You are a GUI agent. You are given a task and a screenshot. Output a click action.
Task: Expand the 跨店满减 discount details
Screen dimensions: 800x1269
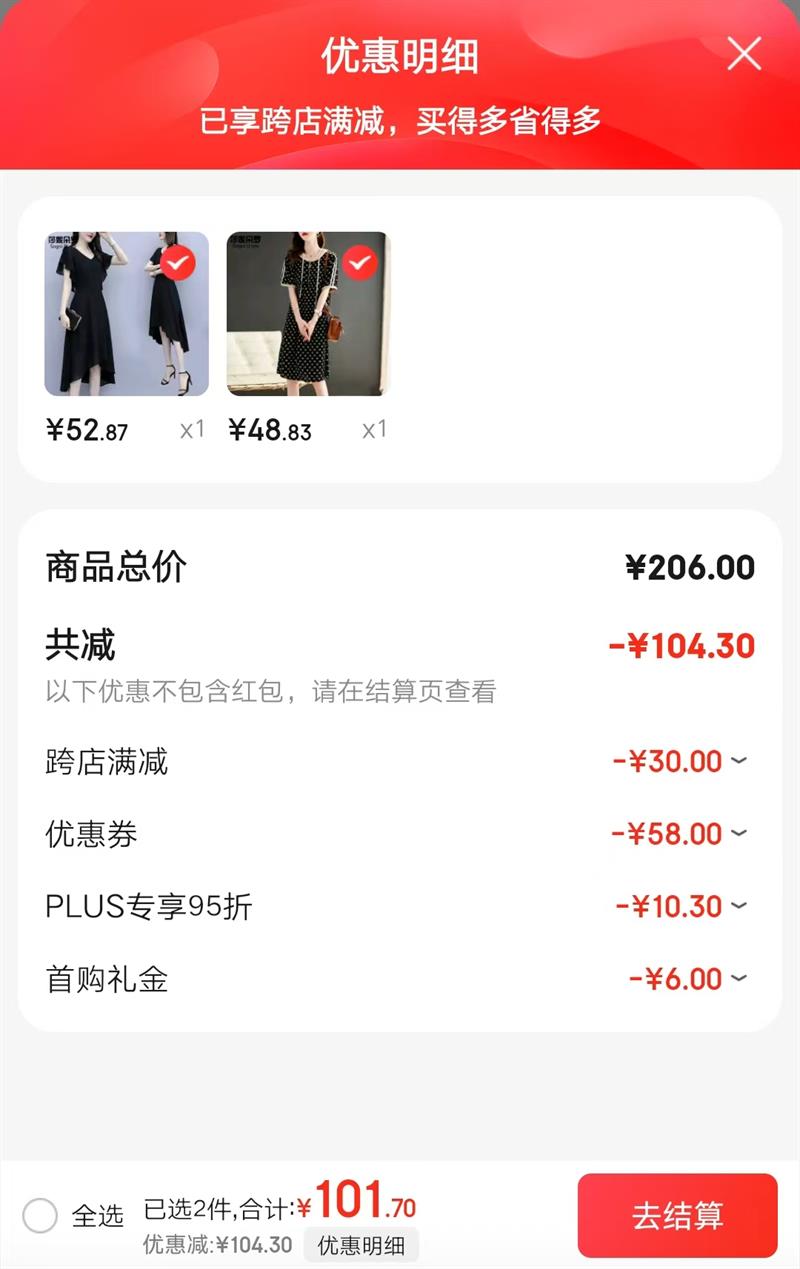coord(739,761)
